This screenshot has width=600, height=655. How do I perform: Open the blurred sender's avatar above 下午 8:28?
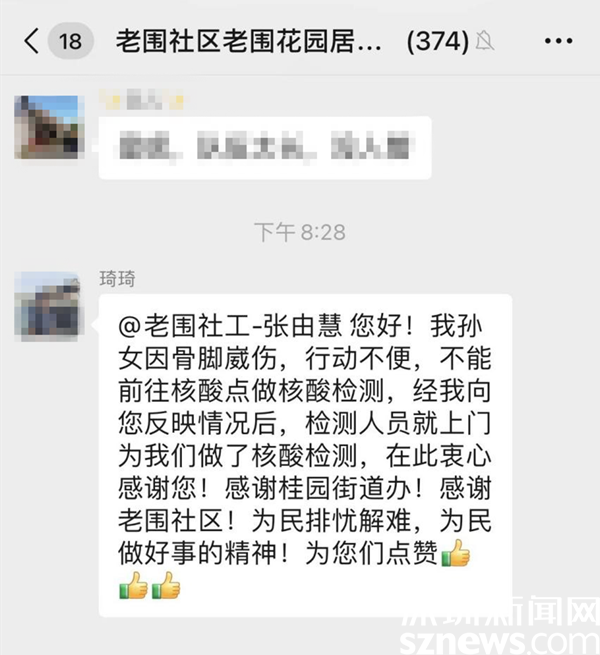[x=47, y=127]
